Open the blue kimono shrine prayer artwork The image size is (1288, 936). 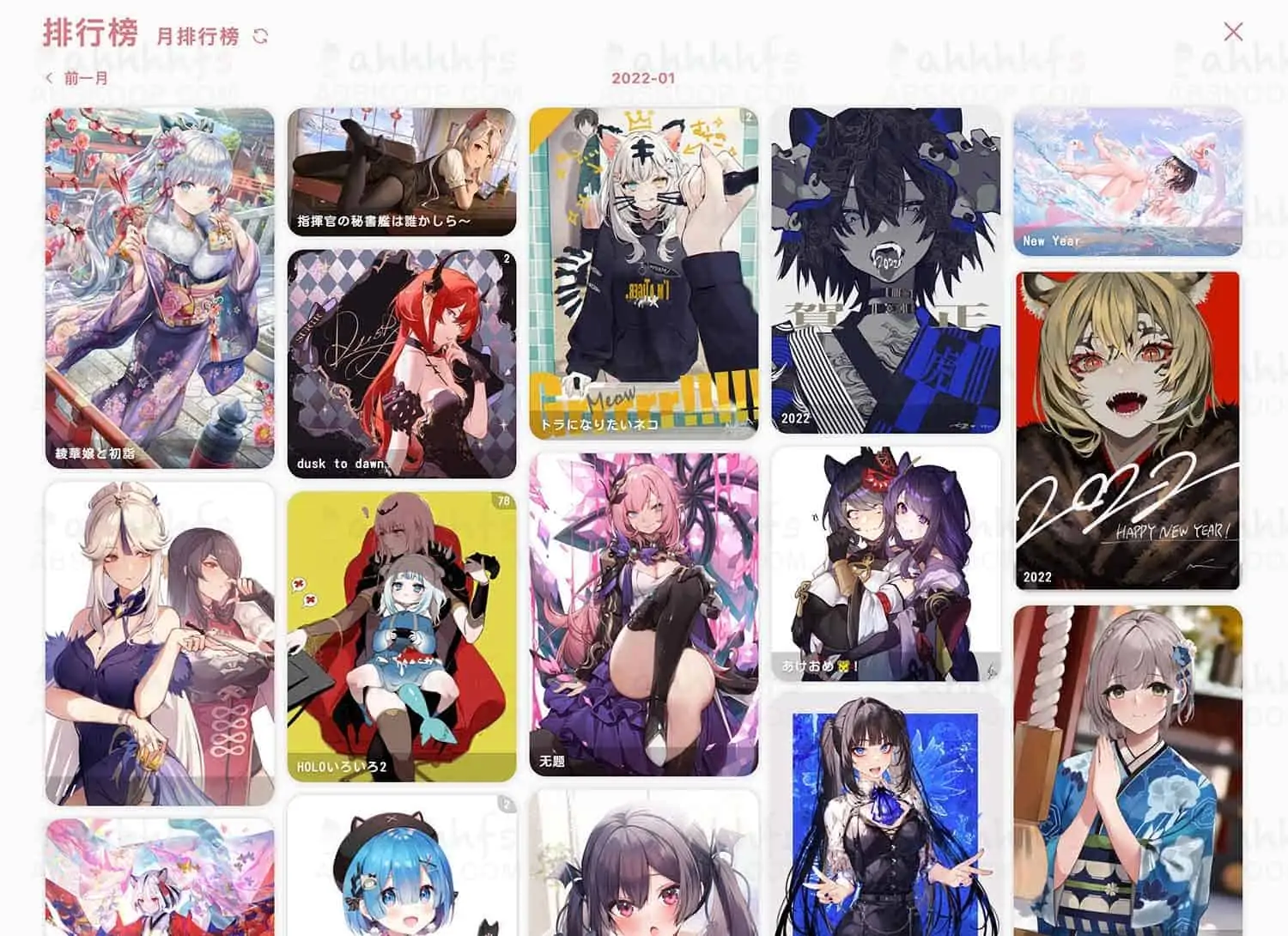pos(1128,770)
